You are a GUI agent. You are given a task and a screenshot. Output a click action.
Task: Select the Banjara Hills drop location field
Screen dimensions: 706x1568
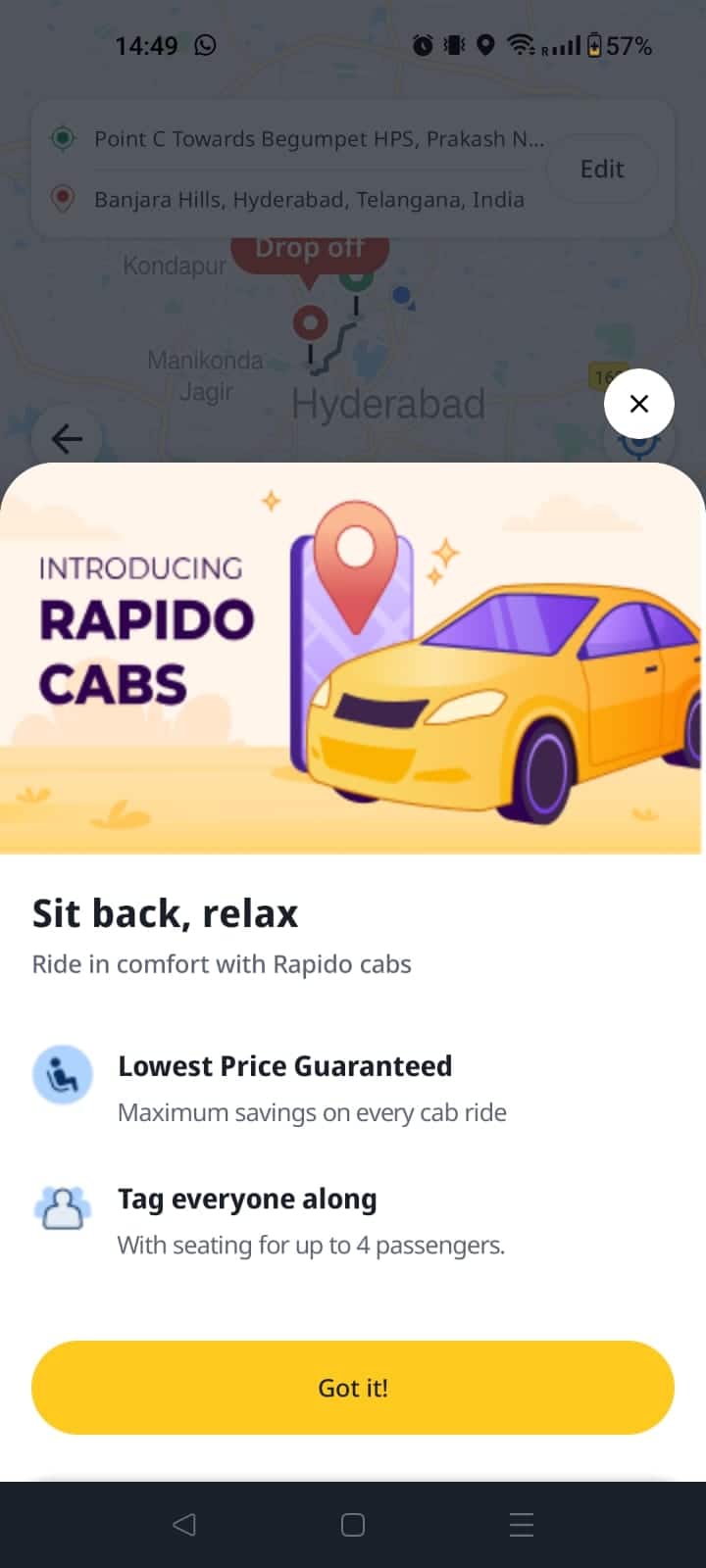pyautogui.click(x=309, y=199)
